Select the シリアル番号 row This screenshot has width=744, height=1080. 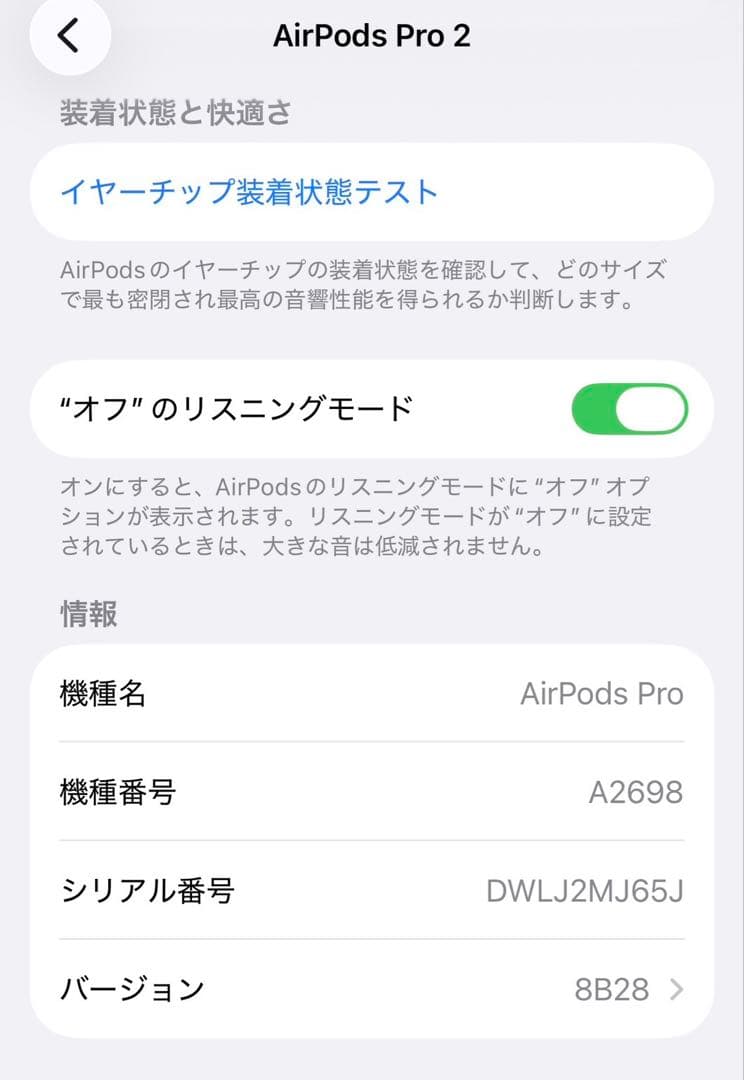pos(372,890)
